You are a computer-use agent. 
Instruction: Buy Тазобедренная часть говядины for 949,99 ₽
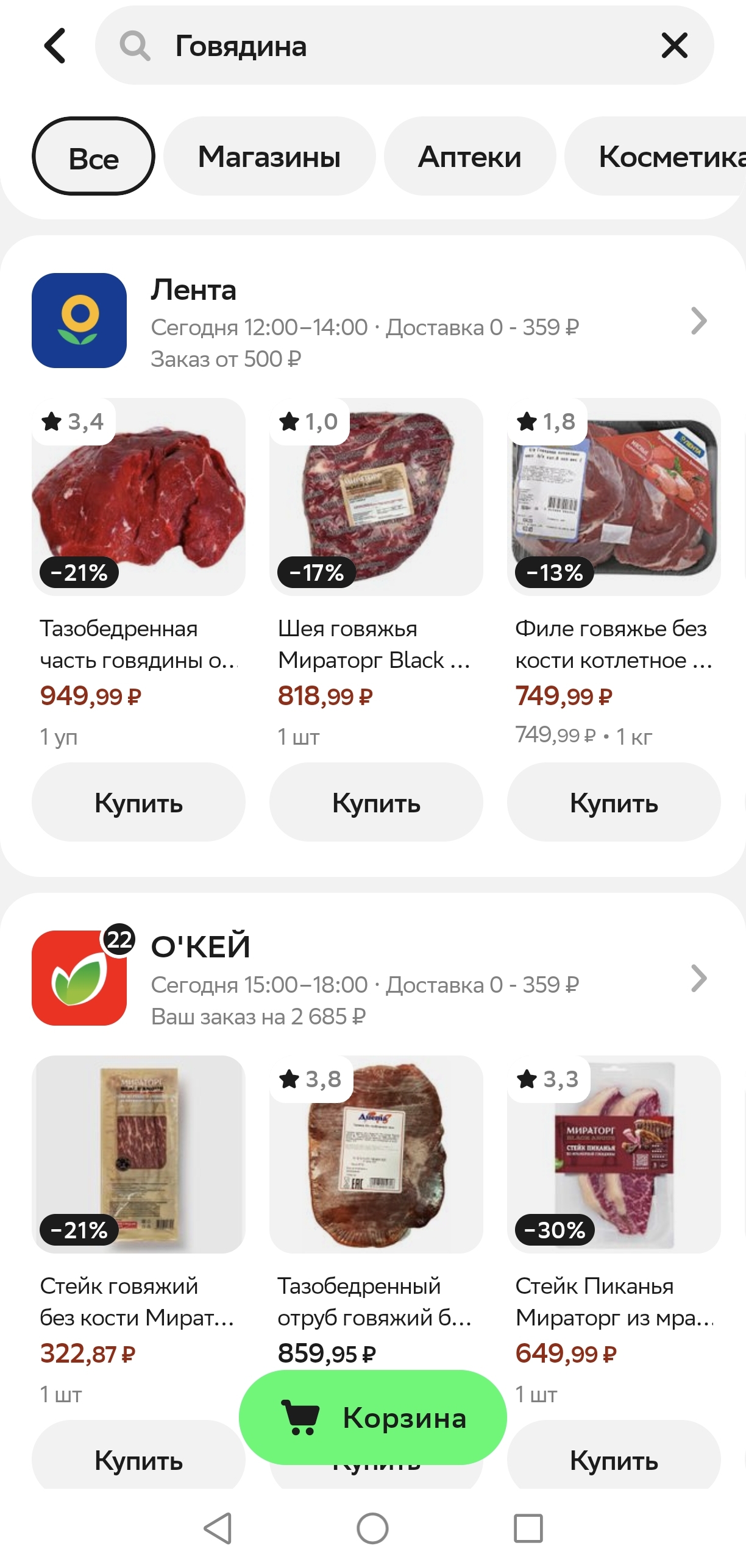coord(138,803)
